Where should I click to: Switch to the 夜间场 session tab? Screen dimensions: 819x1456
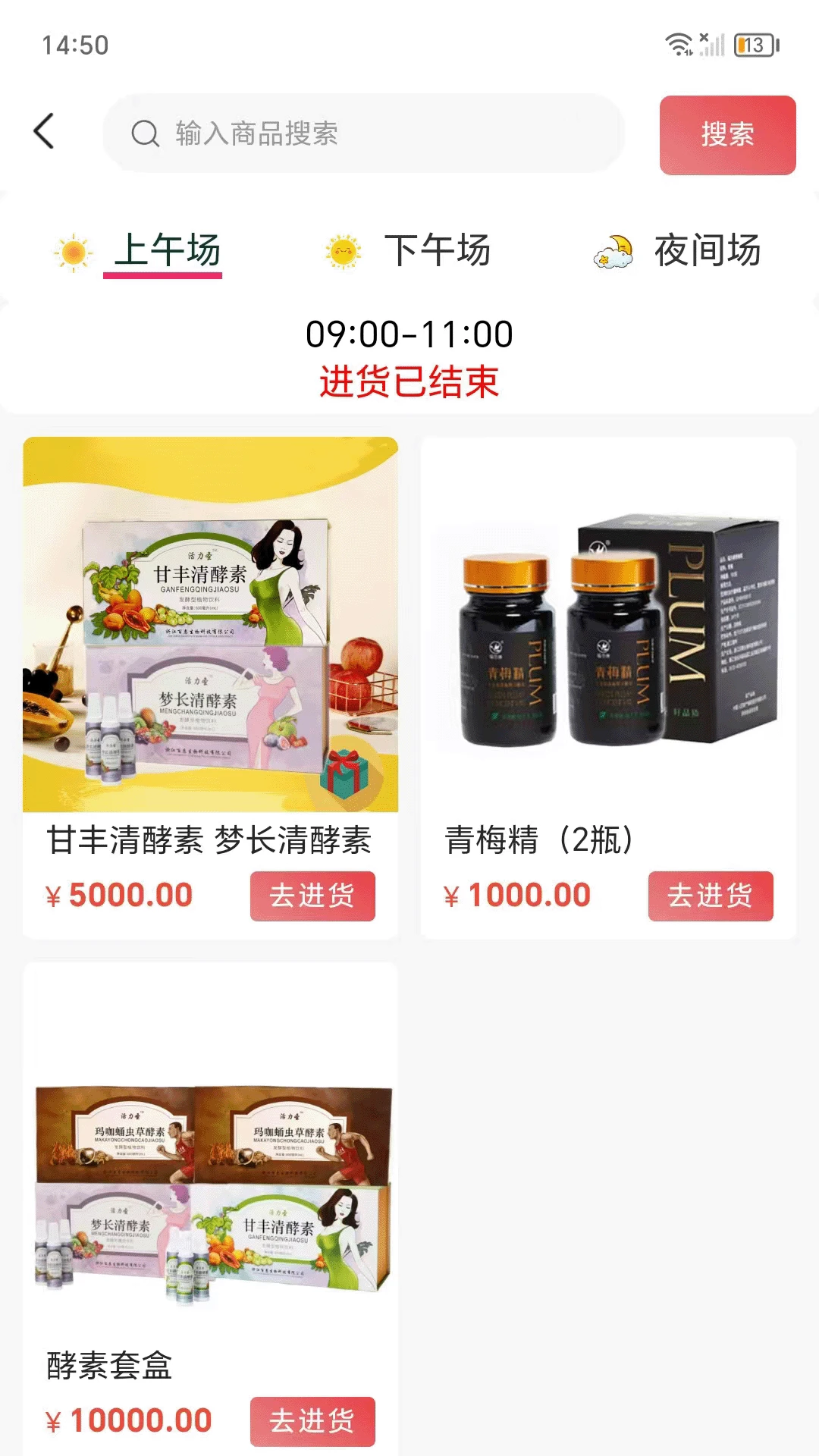(x=708, y=251)
